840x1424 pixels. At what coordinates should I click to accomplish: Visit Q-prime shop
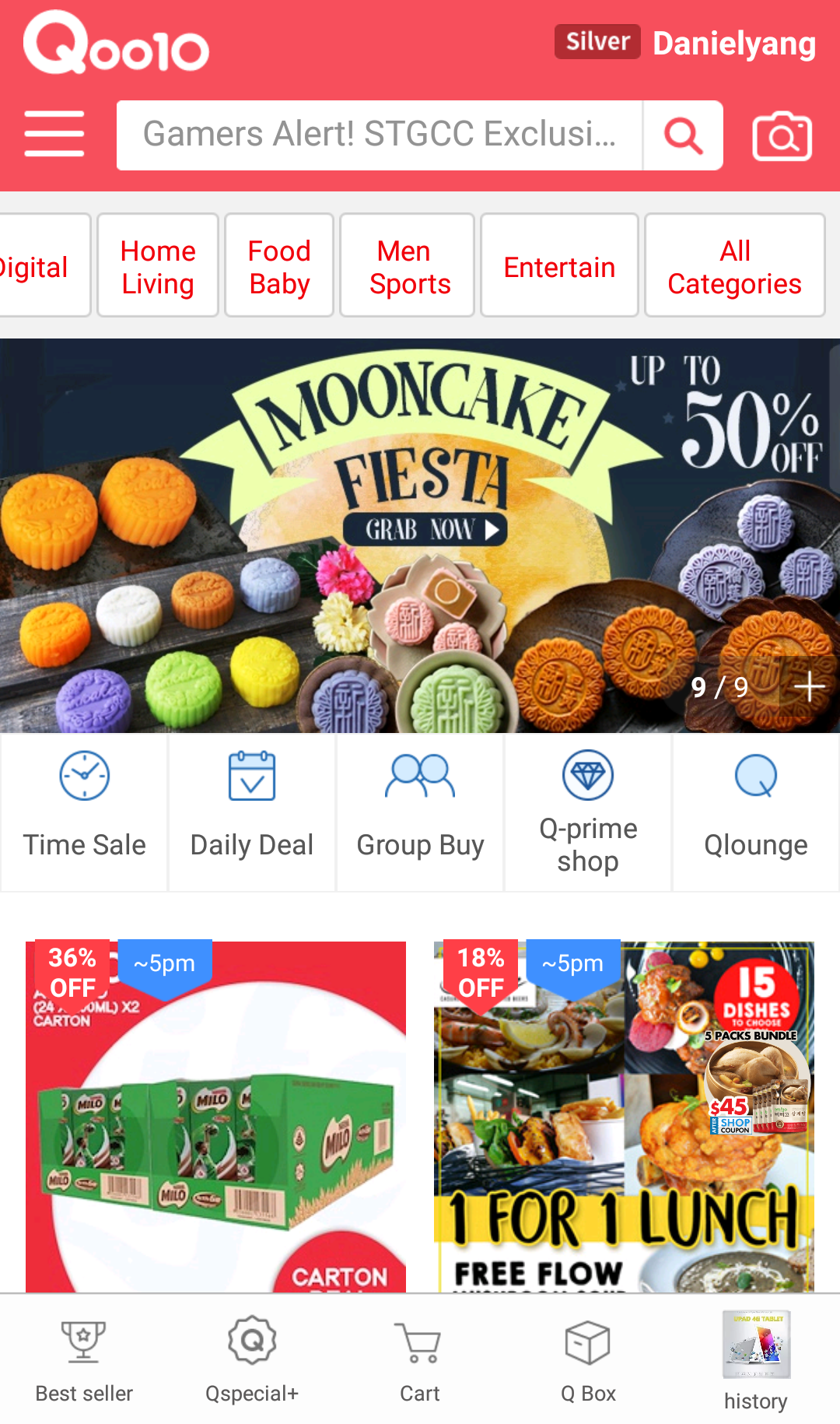tap(588, 809)
